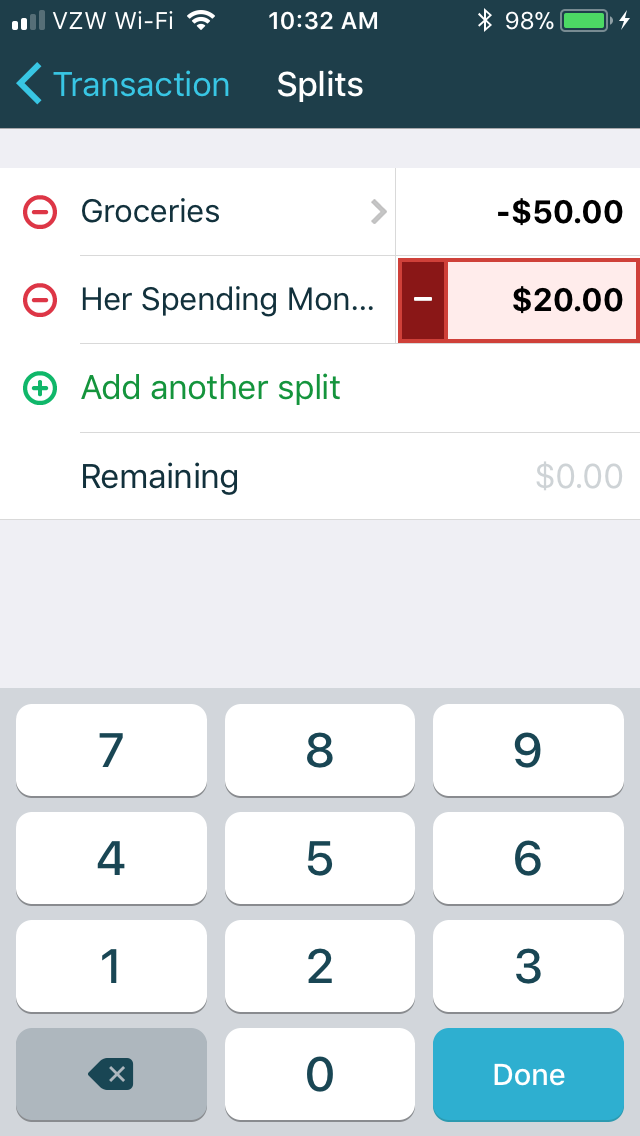Remove the Groceries split

[40, 212]
